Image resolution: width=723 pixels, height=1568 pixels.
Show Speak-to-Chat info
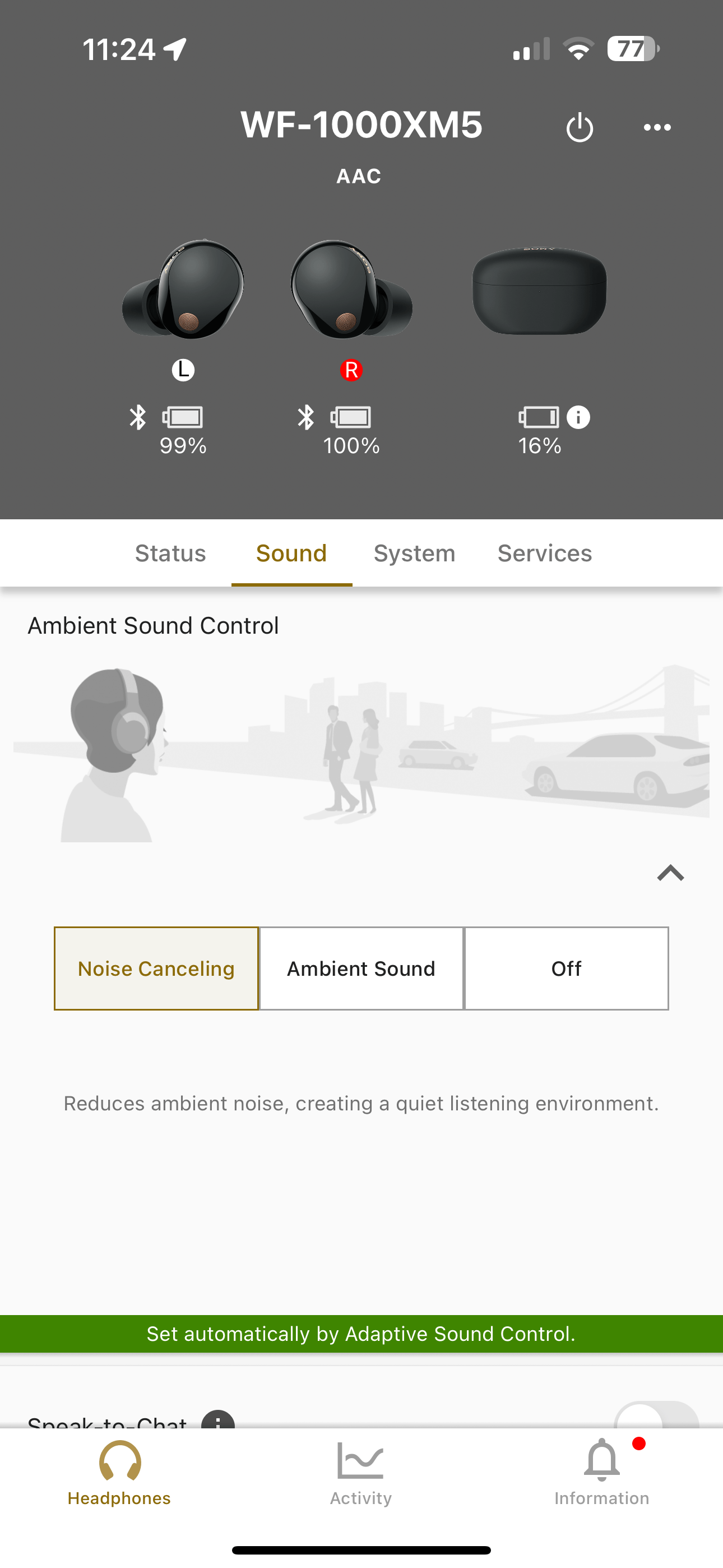(218, 1419)
